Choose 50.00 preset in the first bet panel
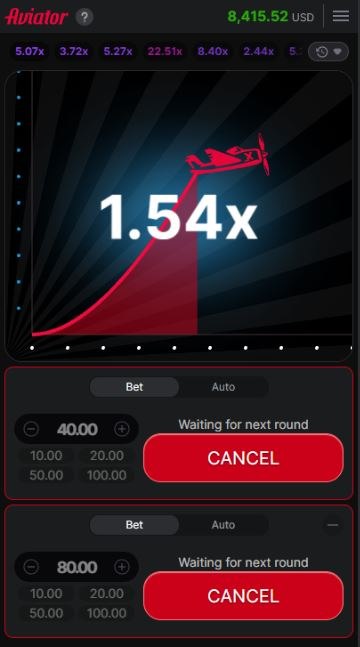This screenshot has width=360, height=647. tap(46, 475)
